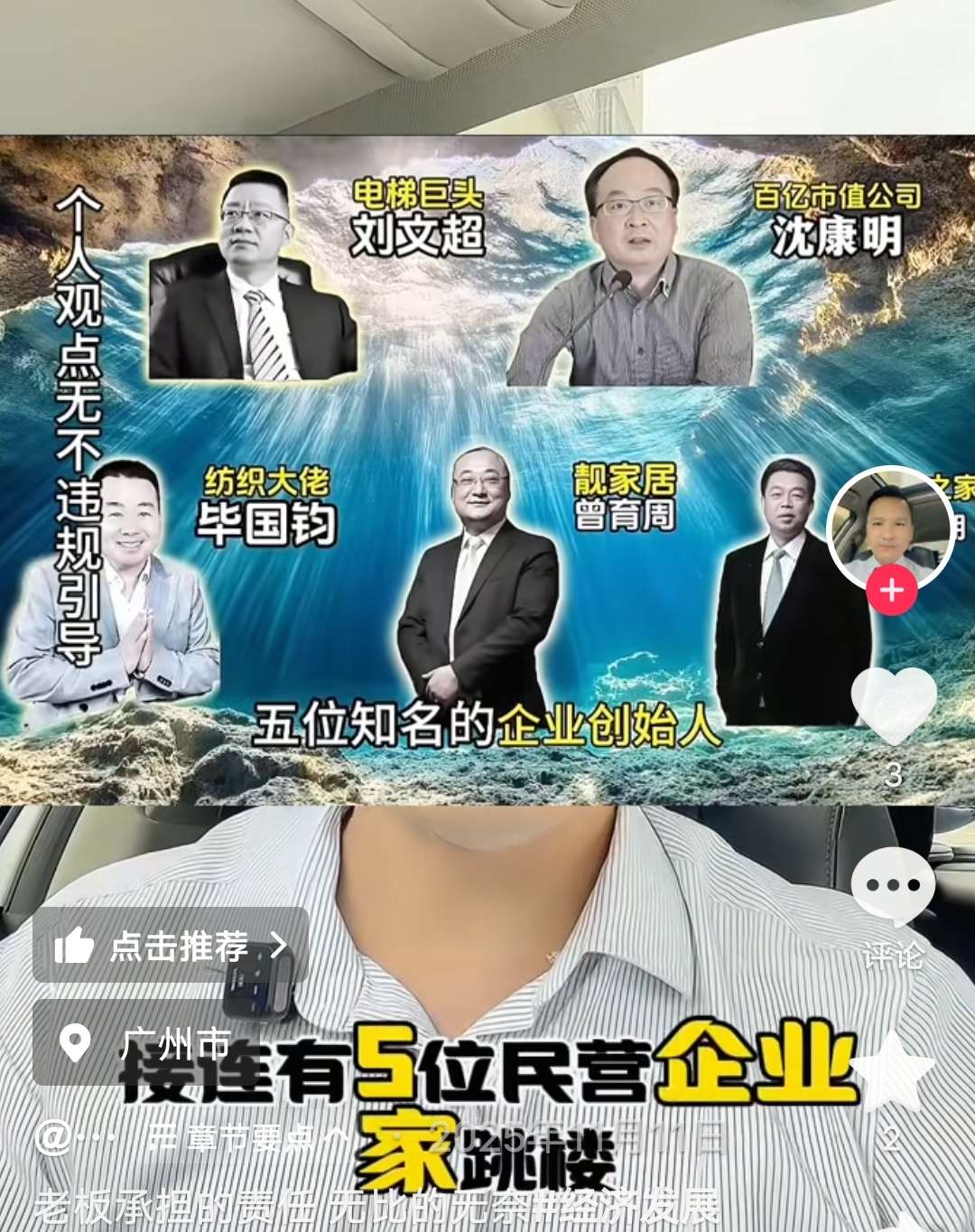Follow the creator via the red plus
Viewport: 975px width, 1232px height.
pyautogui.click(x=892, y=591)
